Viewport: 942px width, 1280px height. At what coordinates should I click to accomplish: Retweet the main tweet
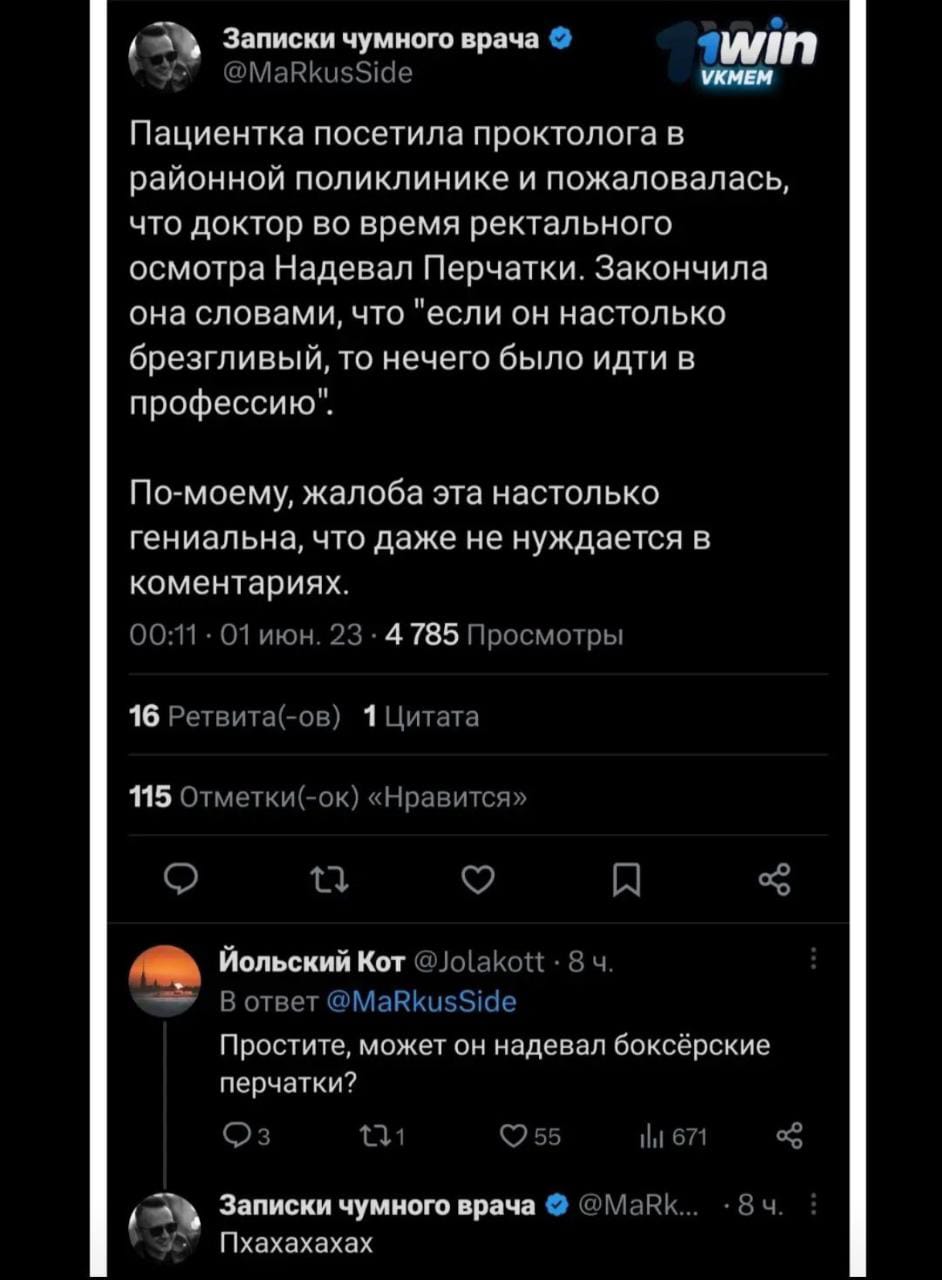click(328, 879)
